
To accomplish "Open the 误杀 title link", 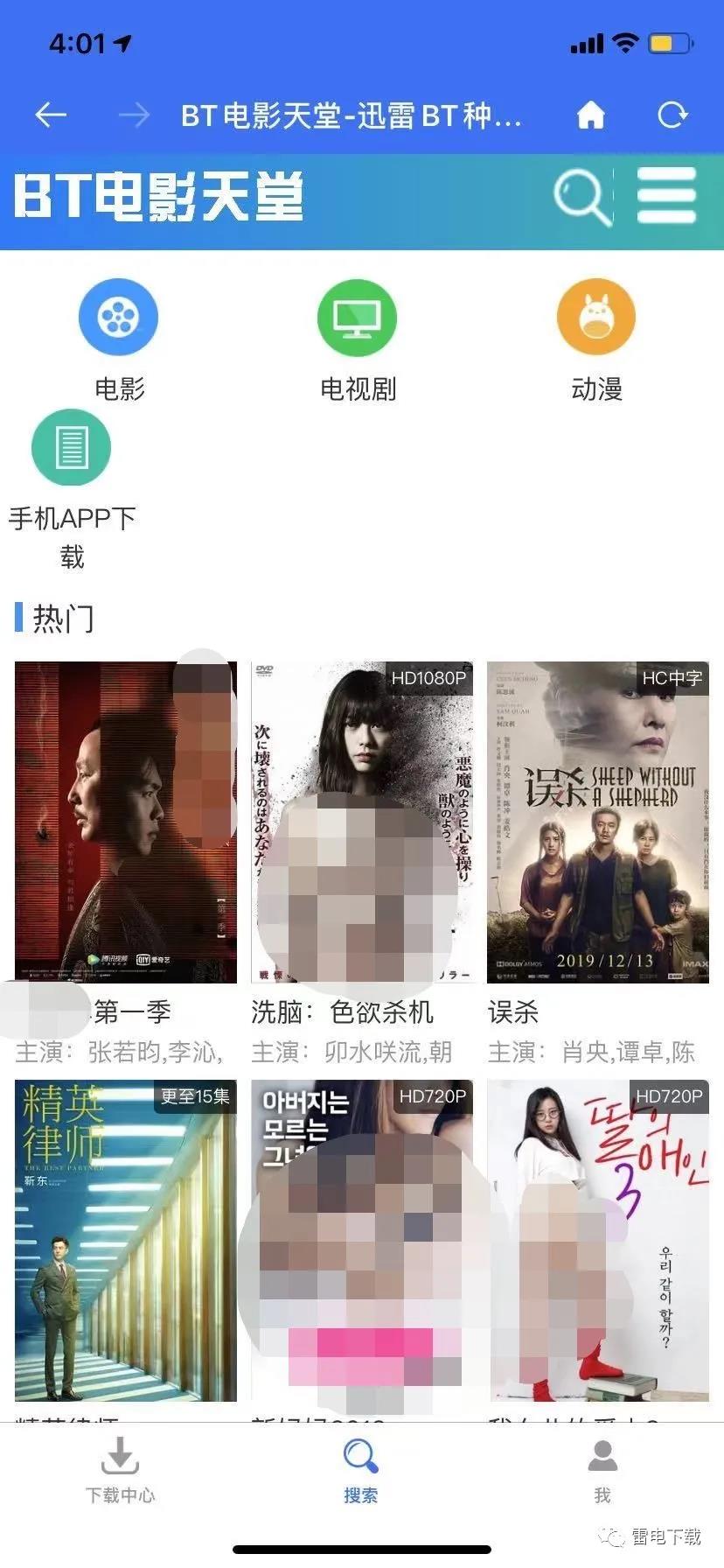I will [x=513, y=1012].
